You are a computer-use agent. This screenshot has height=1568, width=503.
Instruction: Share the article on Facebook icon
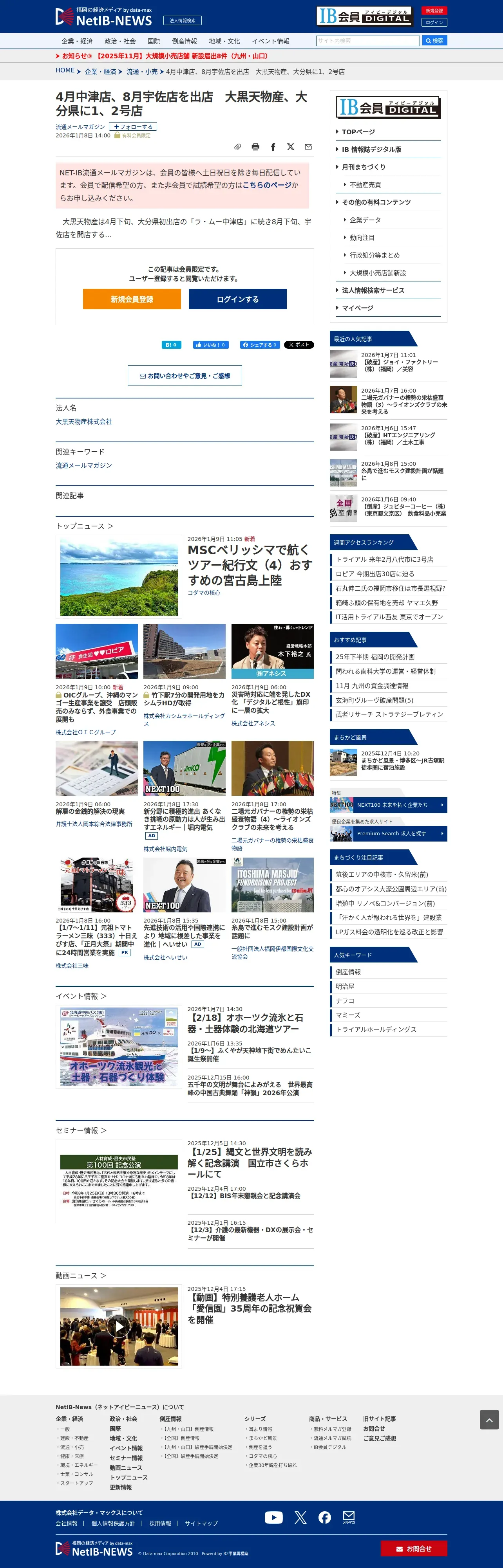pos(273,147)
